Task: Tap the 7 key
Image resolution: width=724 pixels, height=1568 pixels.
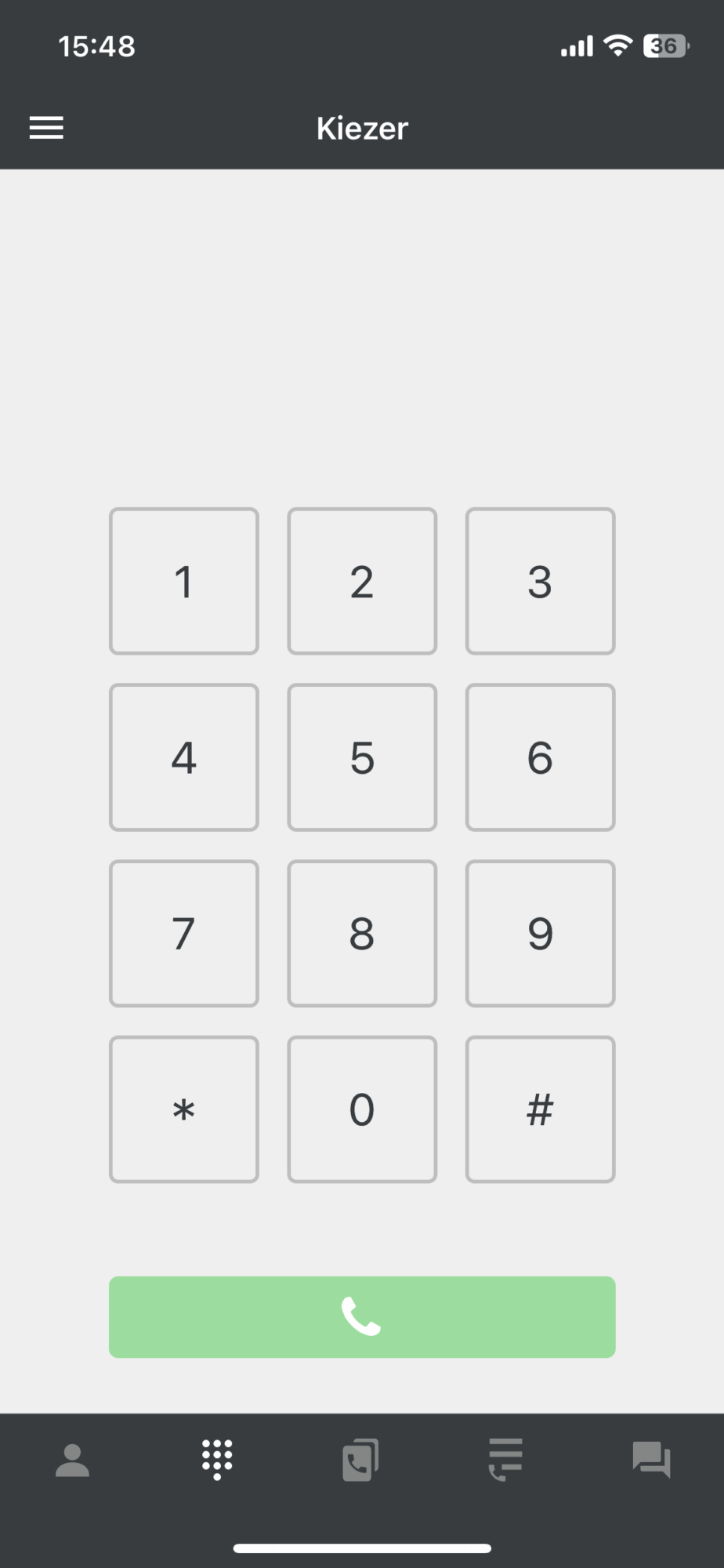Action: (184, 933)
